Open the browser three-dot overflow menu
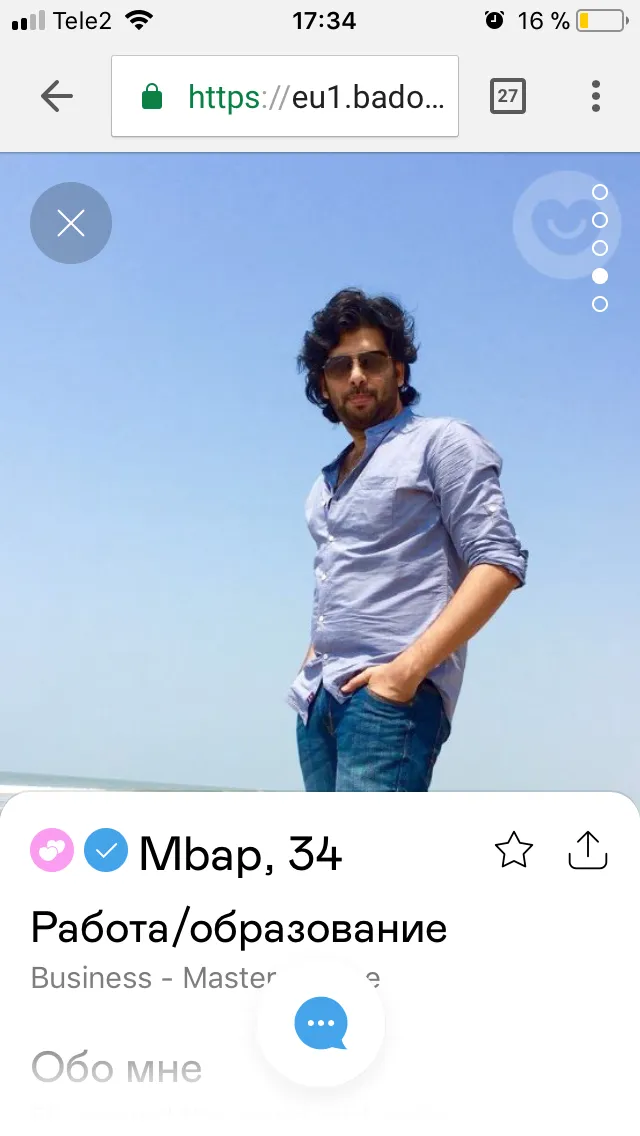The image size is (640, 1136). [596, 96]
